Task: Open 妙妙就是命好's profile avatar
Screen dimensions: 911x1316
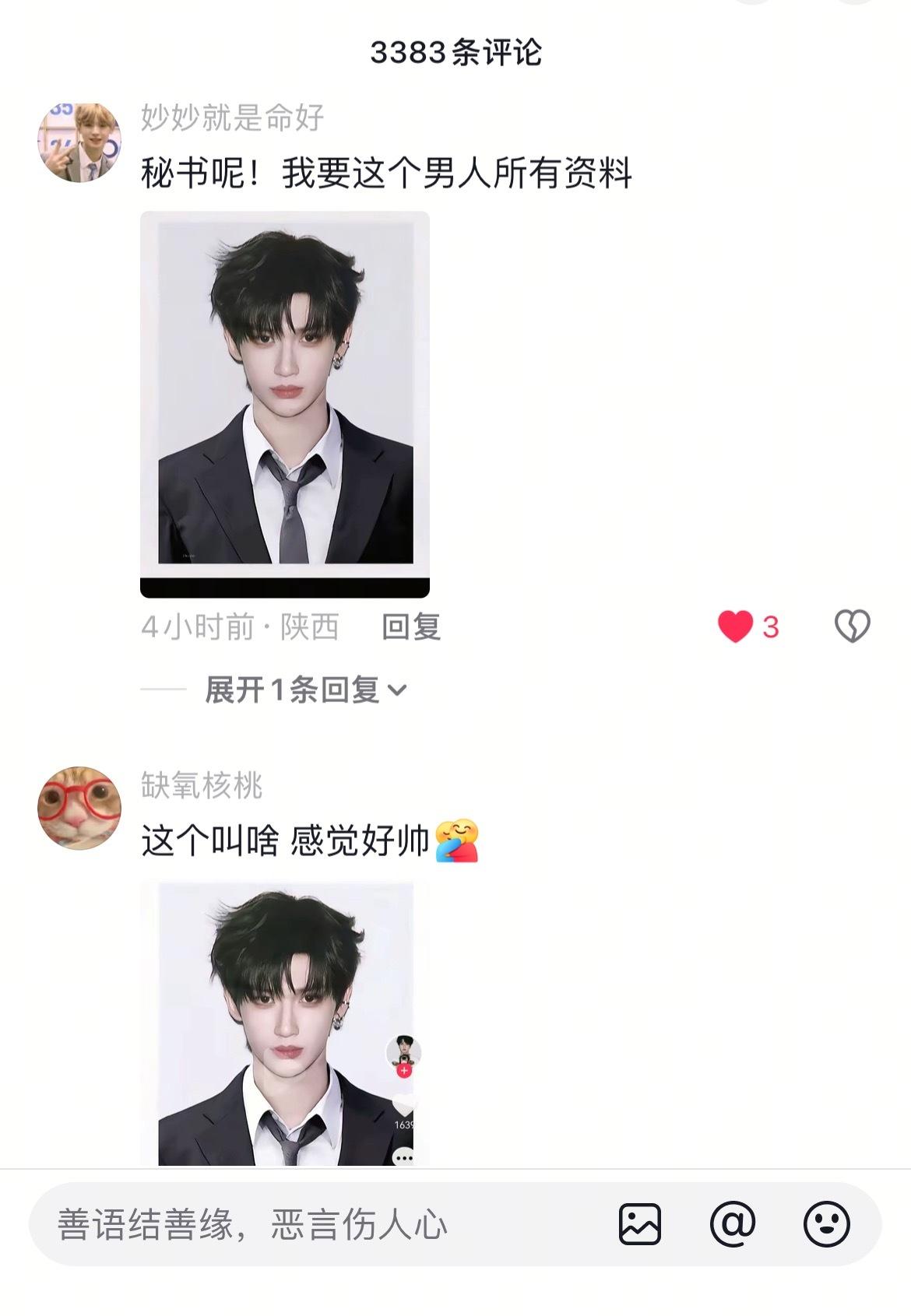Action: pyautogui.click(x=79, y=142)
